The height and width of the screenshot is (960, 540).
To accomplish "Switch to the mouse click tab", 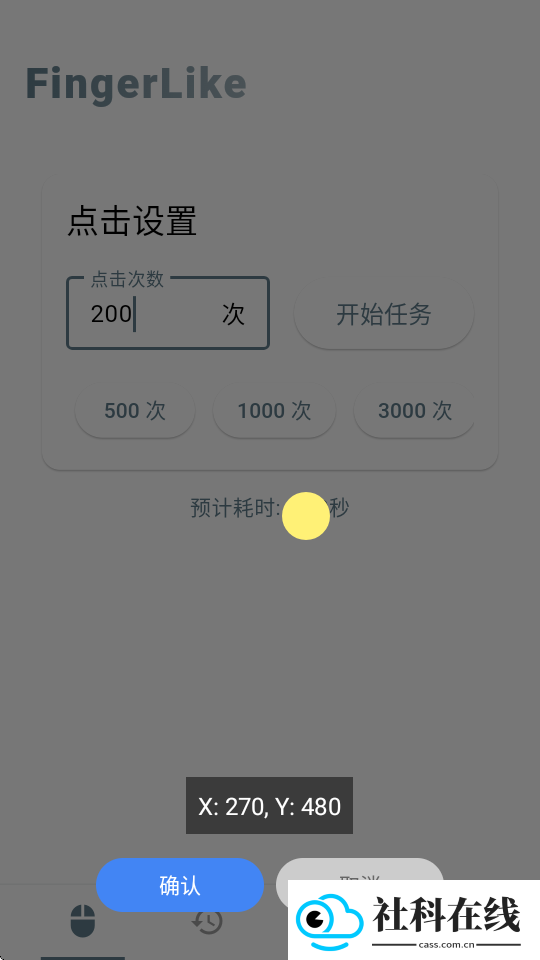I will coord(83,921).
